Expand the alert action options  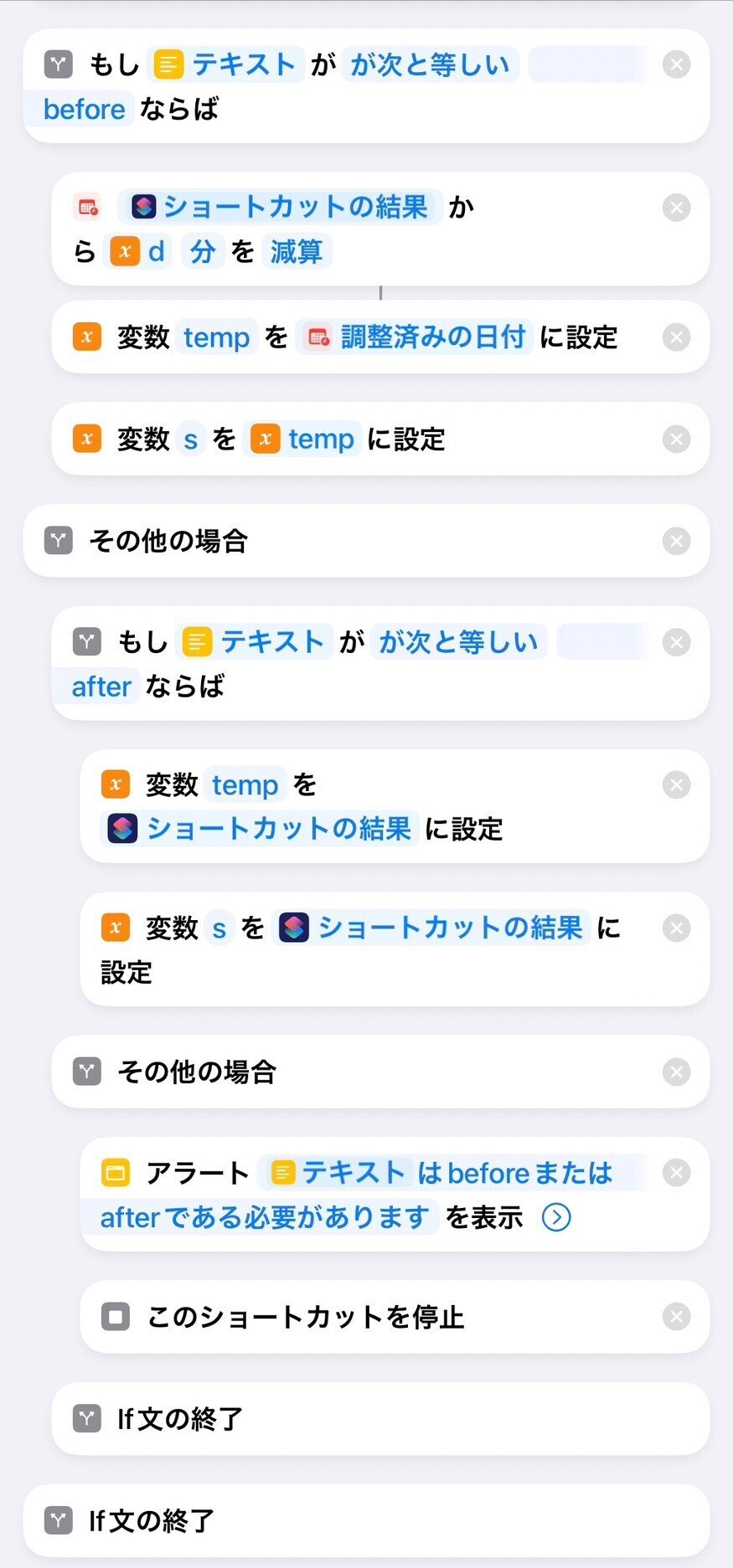coord(556,1217)
